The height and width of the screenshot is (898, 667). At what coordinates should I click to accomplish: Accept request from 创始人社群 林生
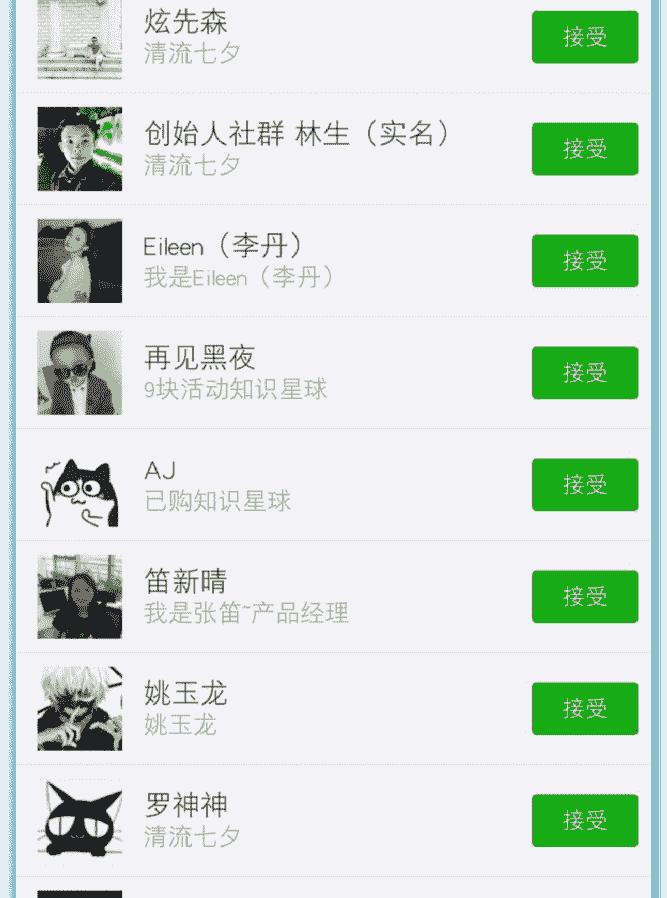coord(585,149)
